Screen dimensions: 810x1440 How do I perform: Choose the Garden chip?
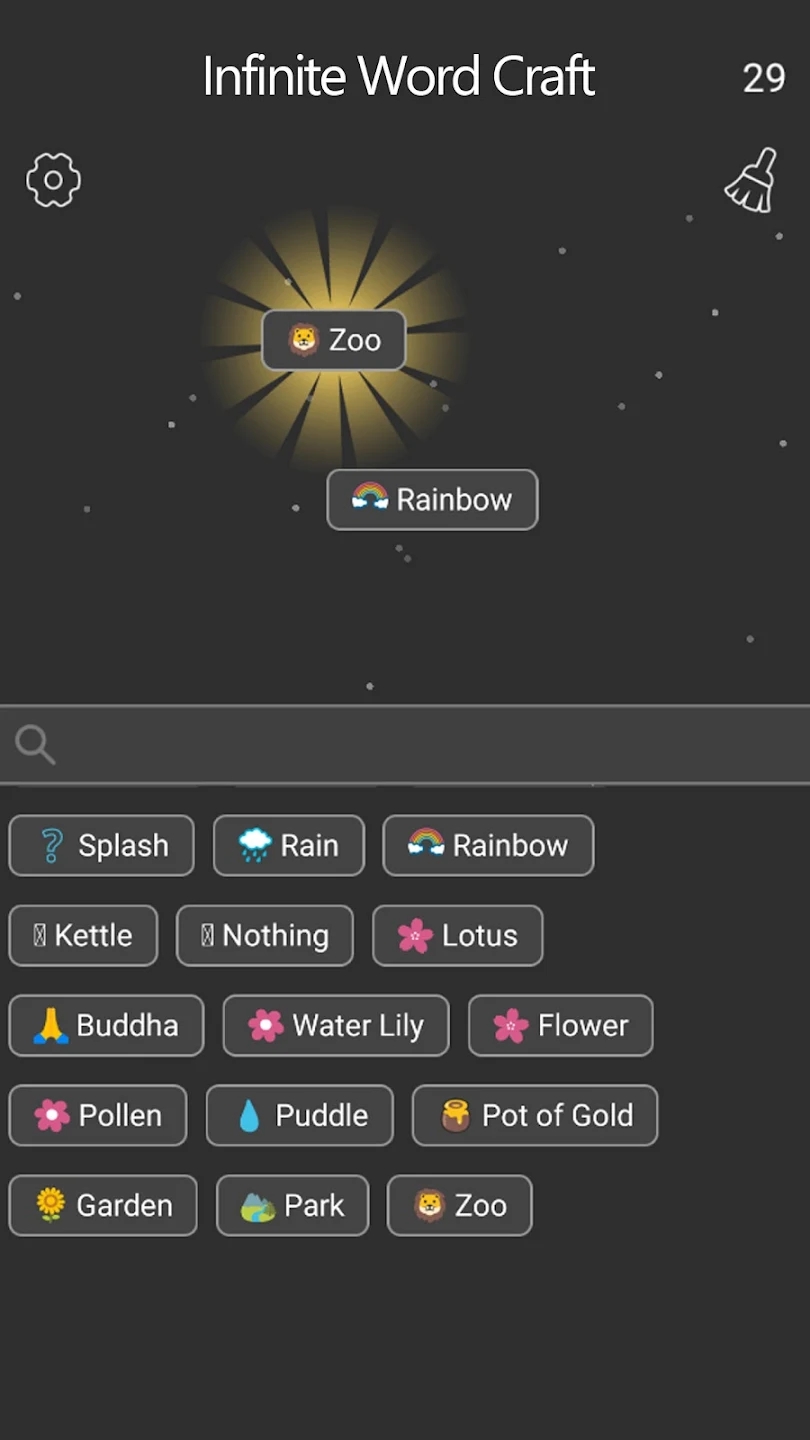click(x=103, y=1205)
